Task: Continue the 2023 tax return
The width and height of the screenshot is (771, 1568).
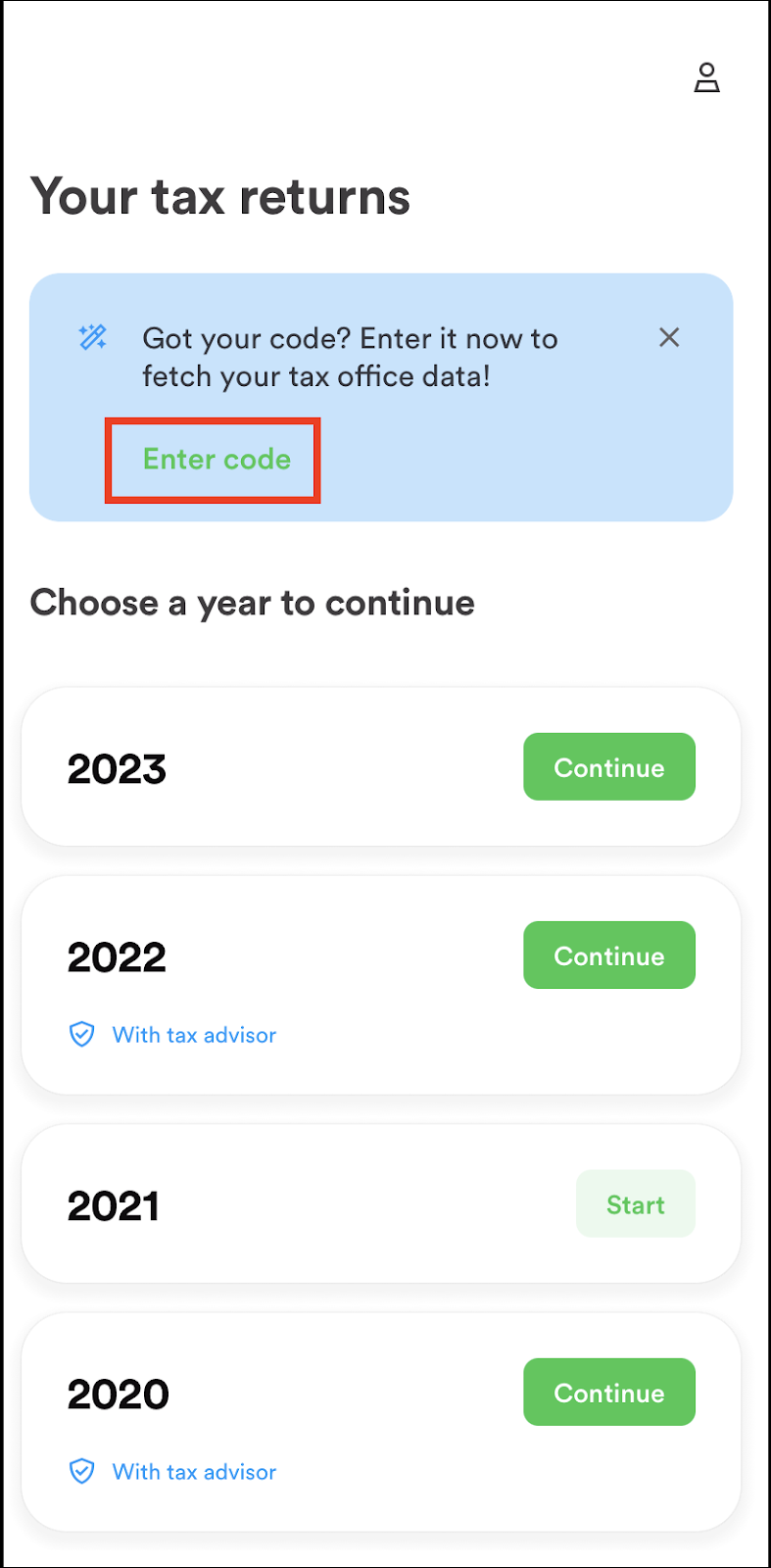Action: [x=608, y=767]
